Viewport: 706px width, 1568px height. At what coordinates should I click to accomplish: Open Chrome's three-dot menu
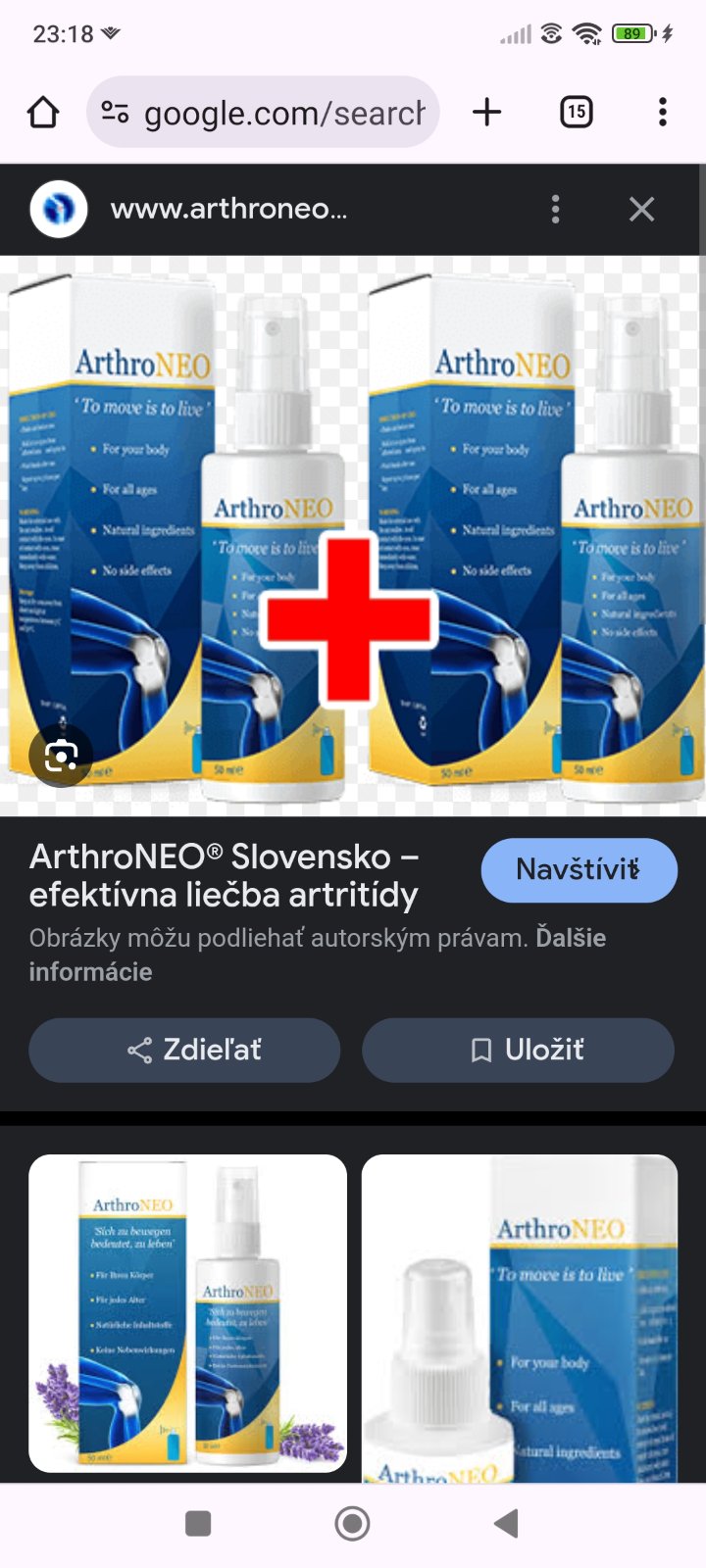click(663, 113)
